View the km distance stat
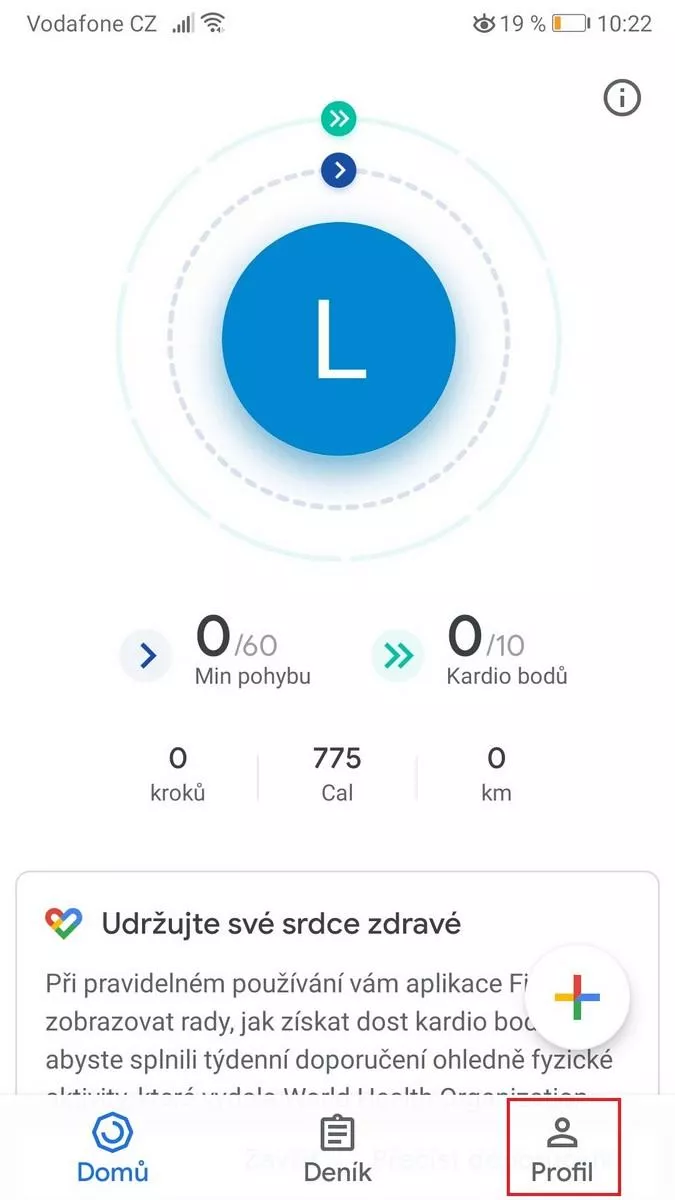Screen dimensions: 675x1200 click(496, 774)
